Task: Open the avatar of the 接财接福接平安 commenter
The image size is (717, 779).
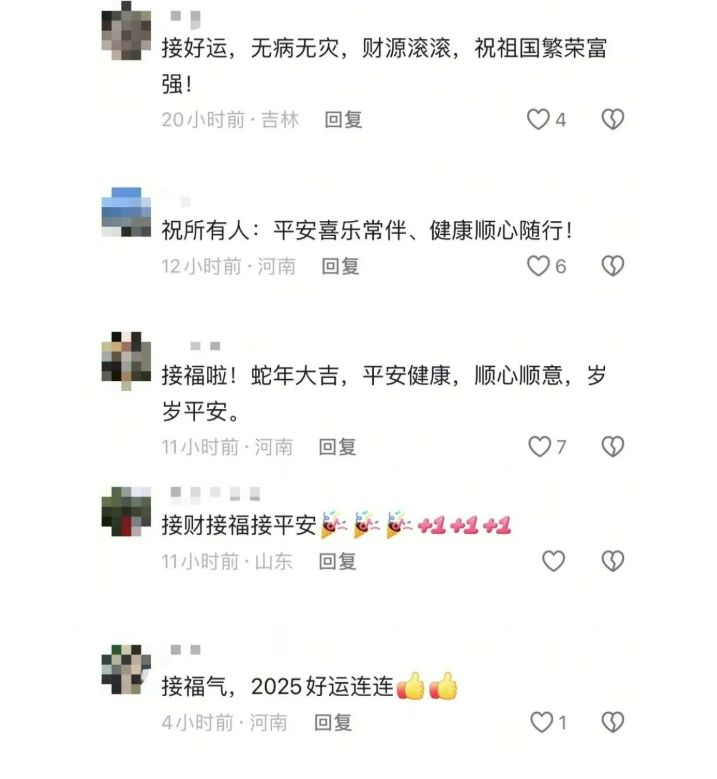Action: pyautogui.click(x=127, y=510)
